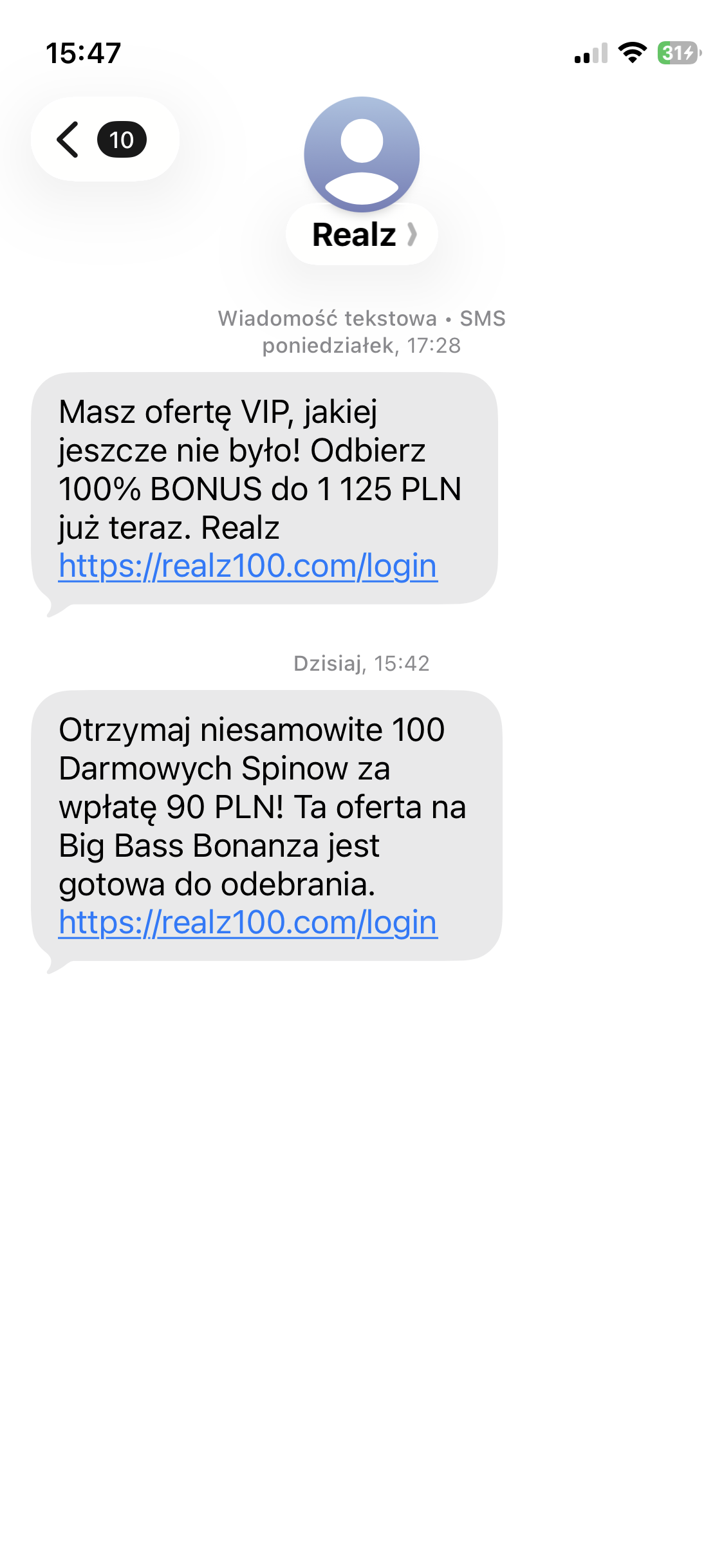The height and width of the screenshot is (1568, 724).
Task: Open the realz100.com link in Big Bass Bonanza message
Action: click(x=248, y=923)
